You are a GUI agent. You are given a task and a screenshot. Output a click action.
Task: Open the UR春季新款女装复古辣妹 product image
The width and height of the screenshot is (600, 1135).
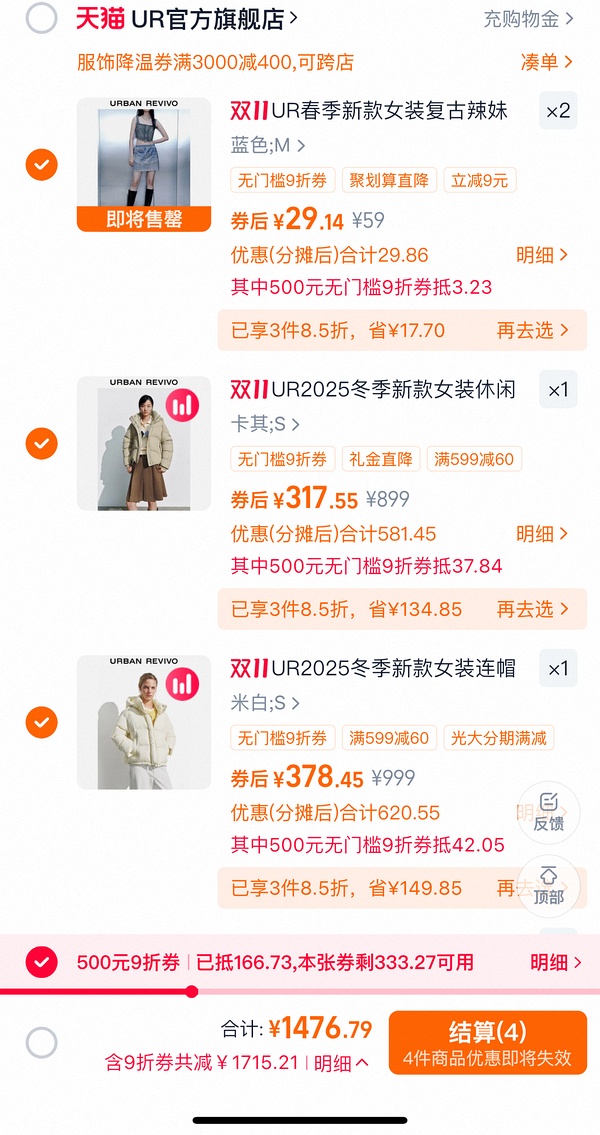144,164
